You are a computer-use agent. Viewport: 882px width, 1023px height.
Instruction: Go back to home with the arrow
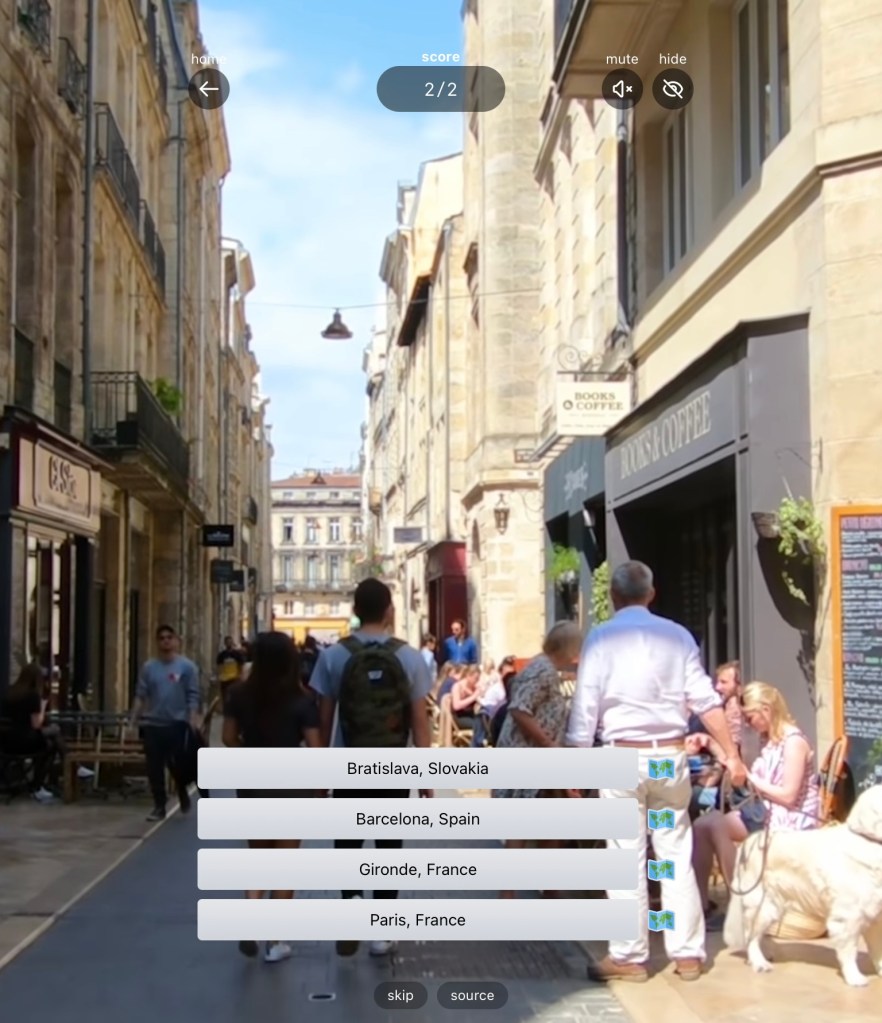(208, 89)
